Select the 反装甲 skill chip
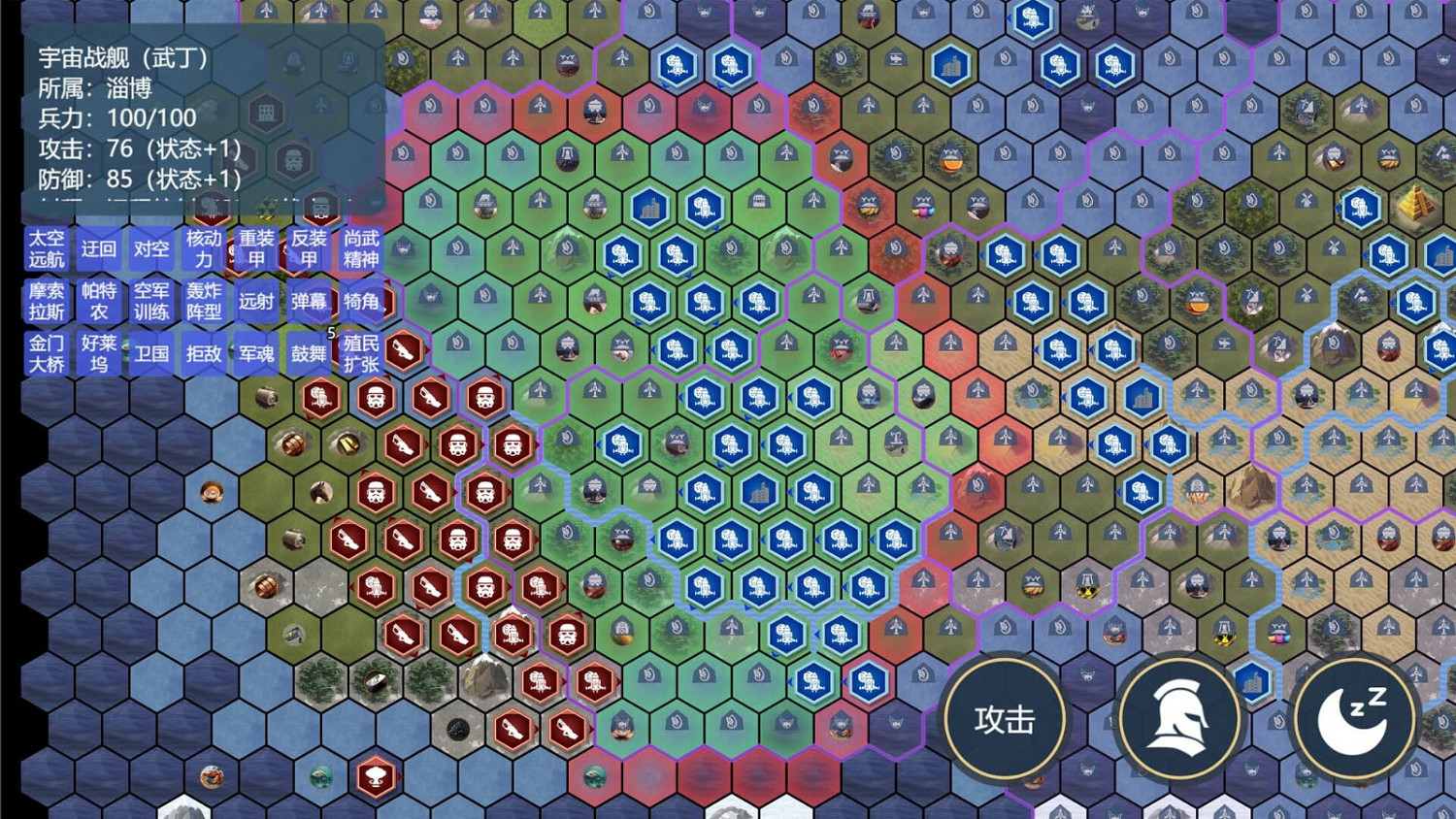Screen dimensions: 1456x819 309,248
